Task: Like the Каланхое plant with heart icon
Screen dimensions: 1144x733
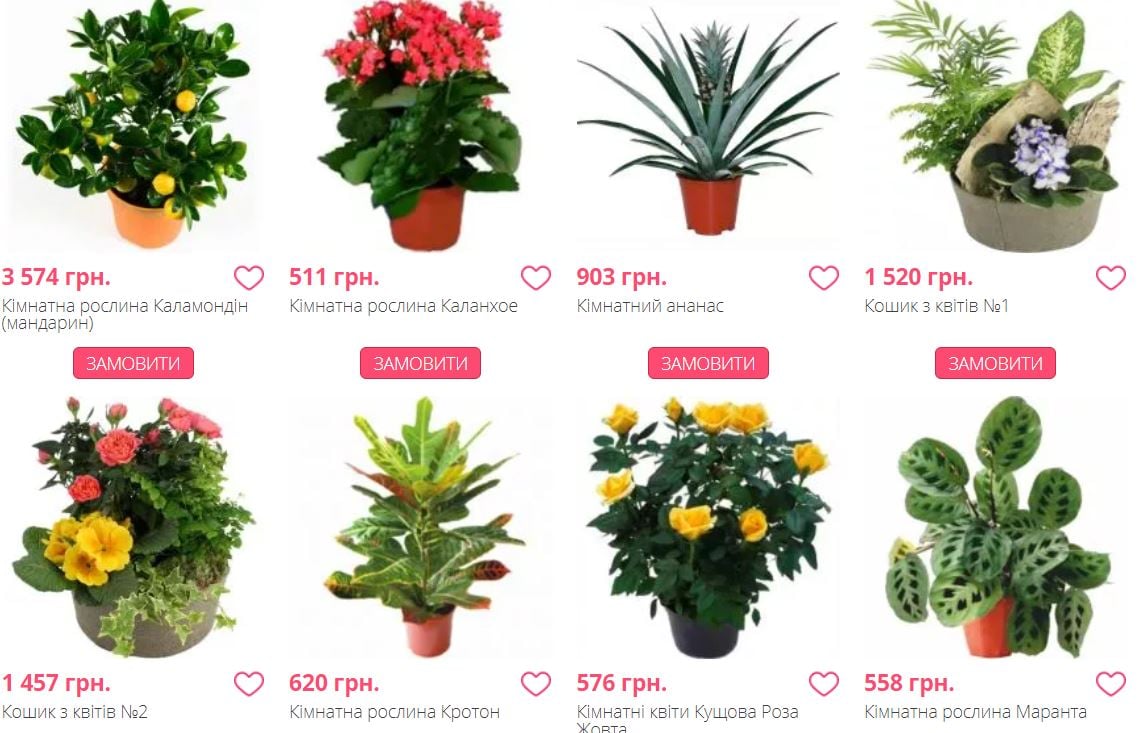Action: tap(536, 278)
